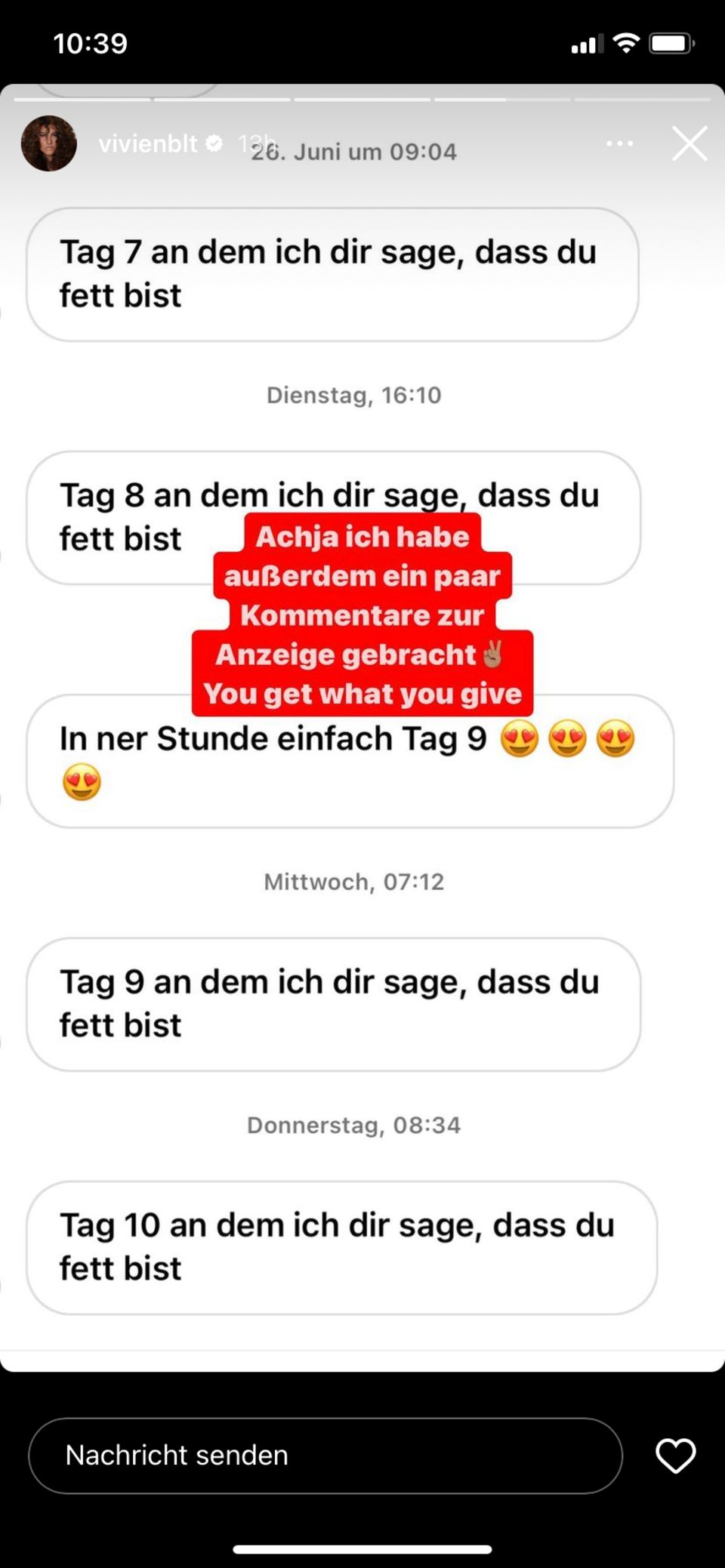Like this story with the heart
725x1568 pixels.
click(x=675, y=1455)
